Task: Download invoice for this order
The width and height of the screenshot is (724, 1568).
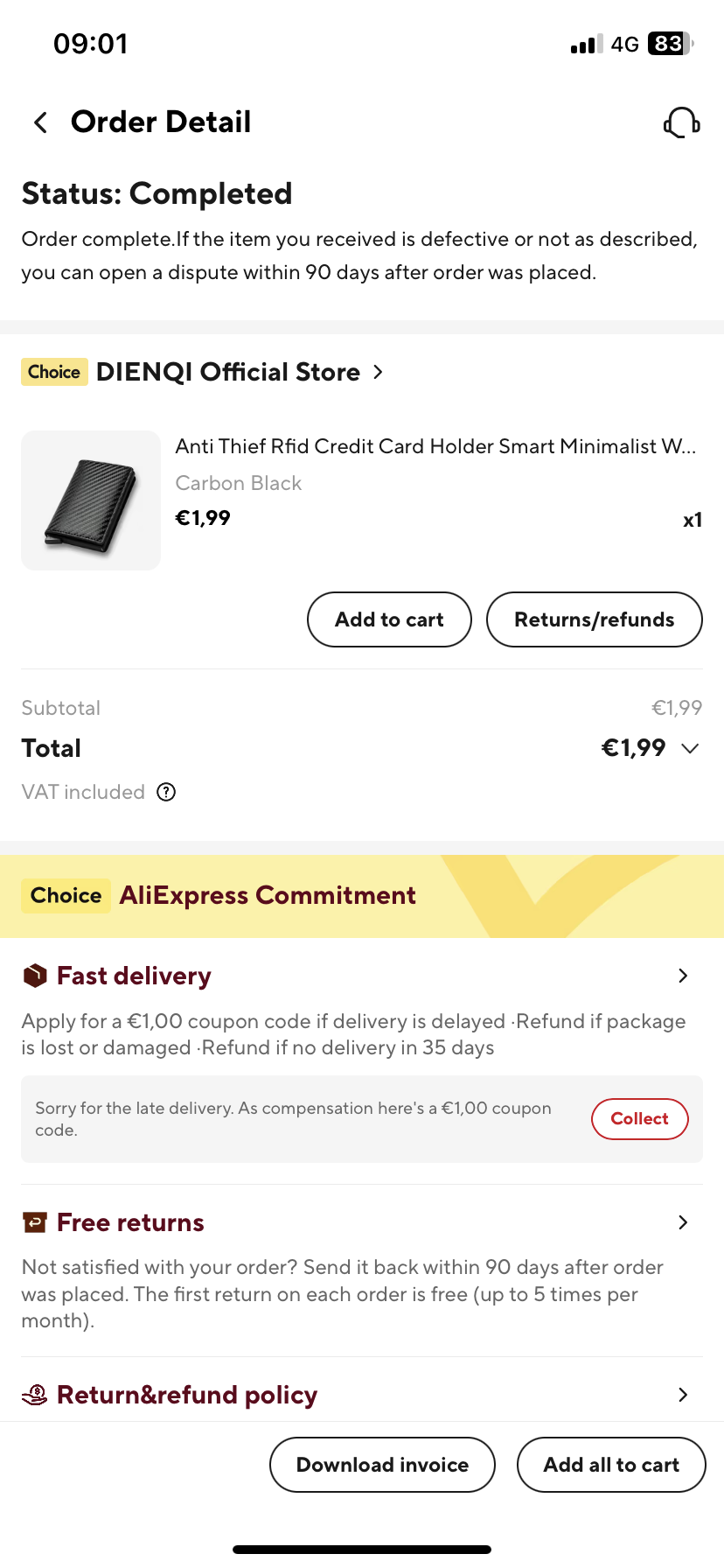Action: [382, 1465]
